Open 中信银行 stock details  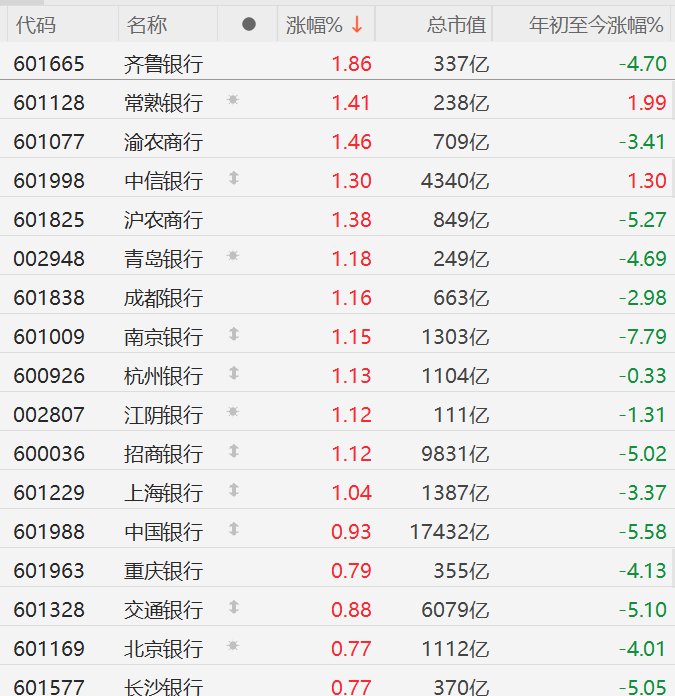(x=163, y=180)
